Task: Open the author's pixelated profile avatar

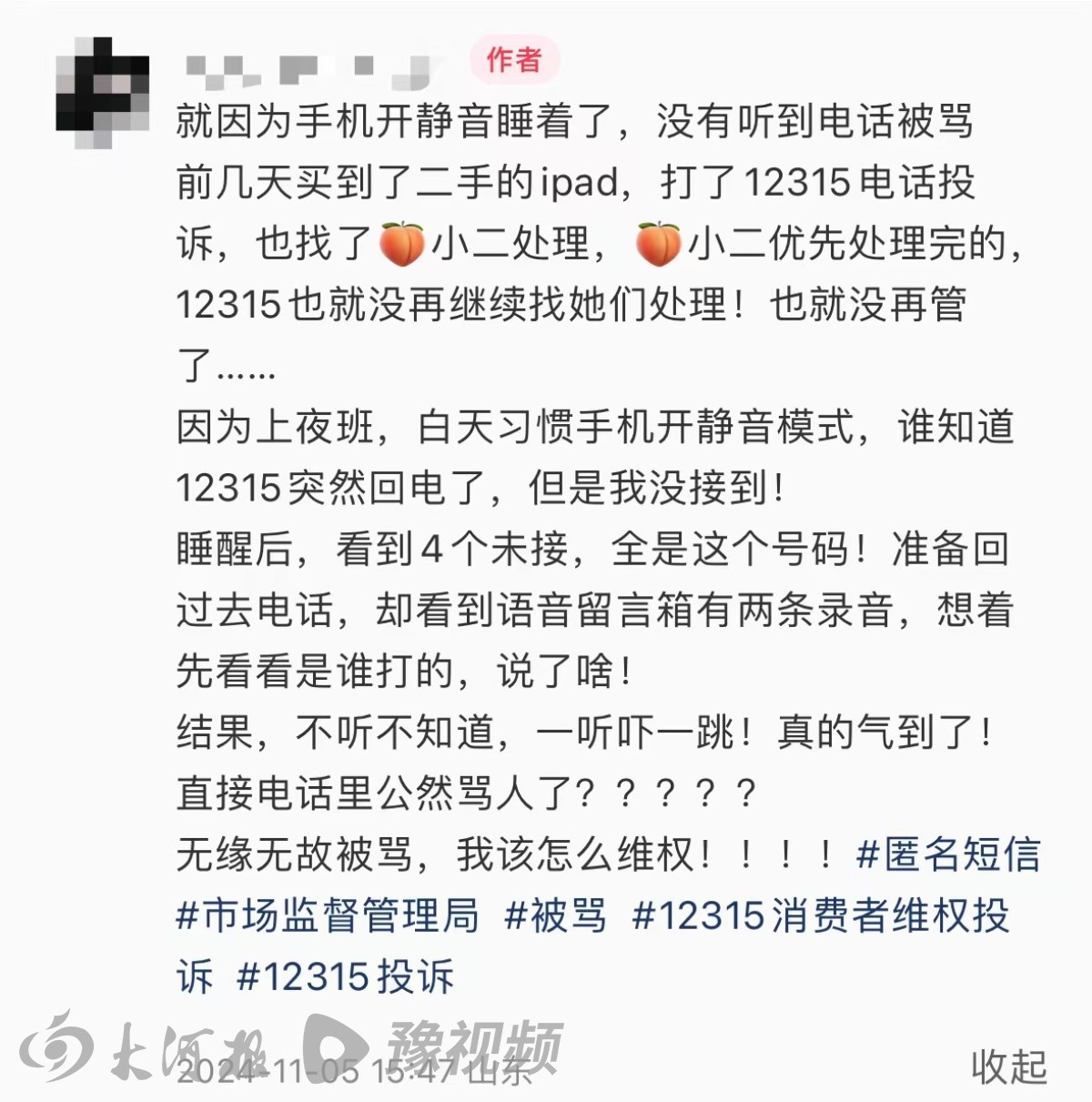Action: point(102,93)
